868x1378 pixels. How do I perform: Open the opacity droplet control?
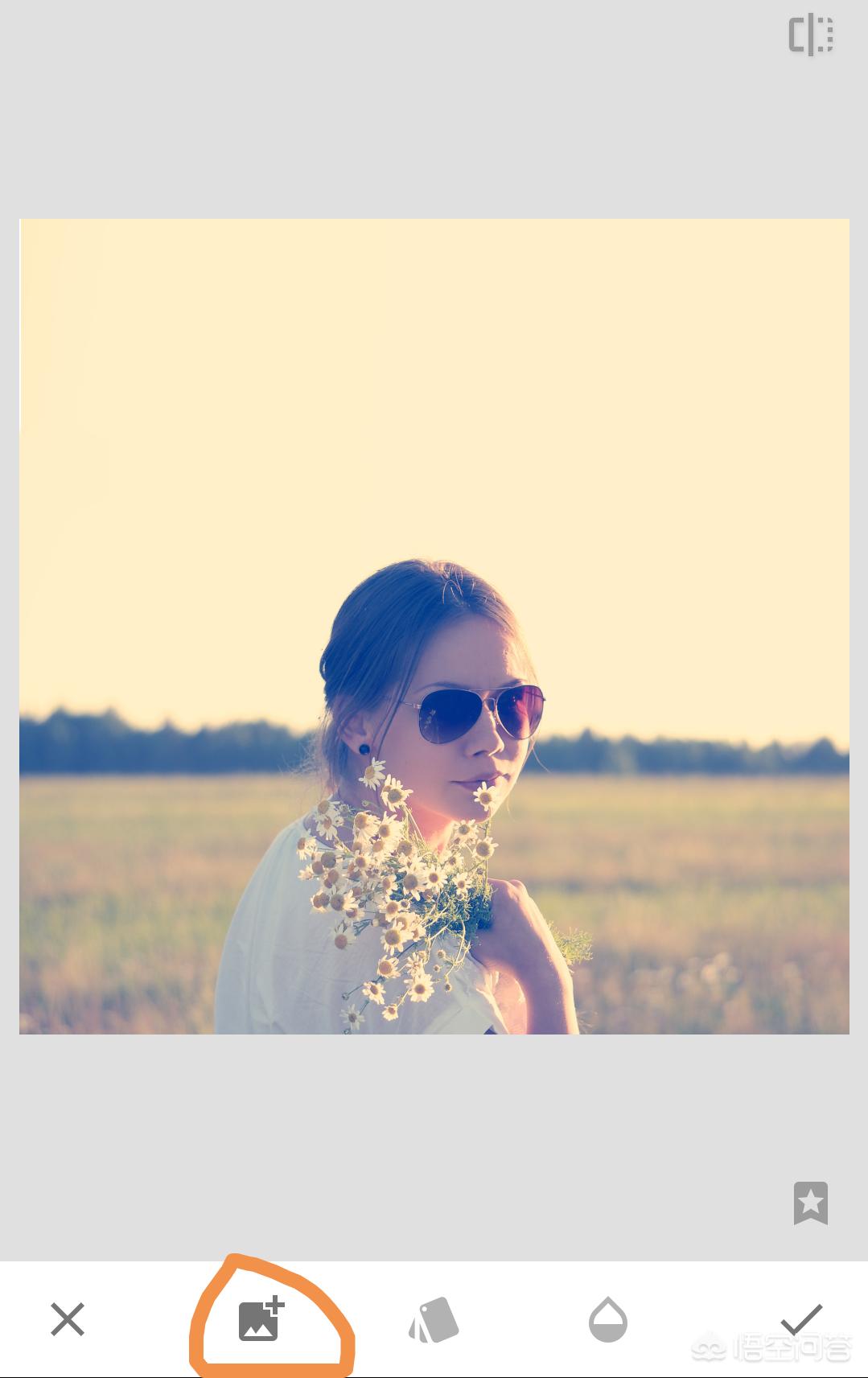(608, 1319)
